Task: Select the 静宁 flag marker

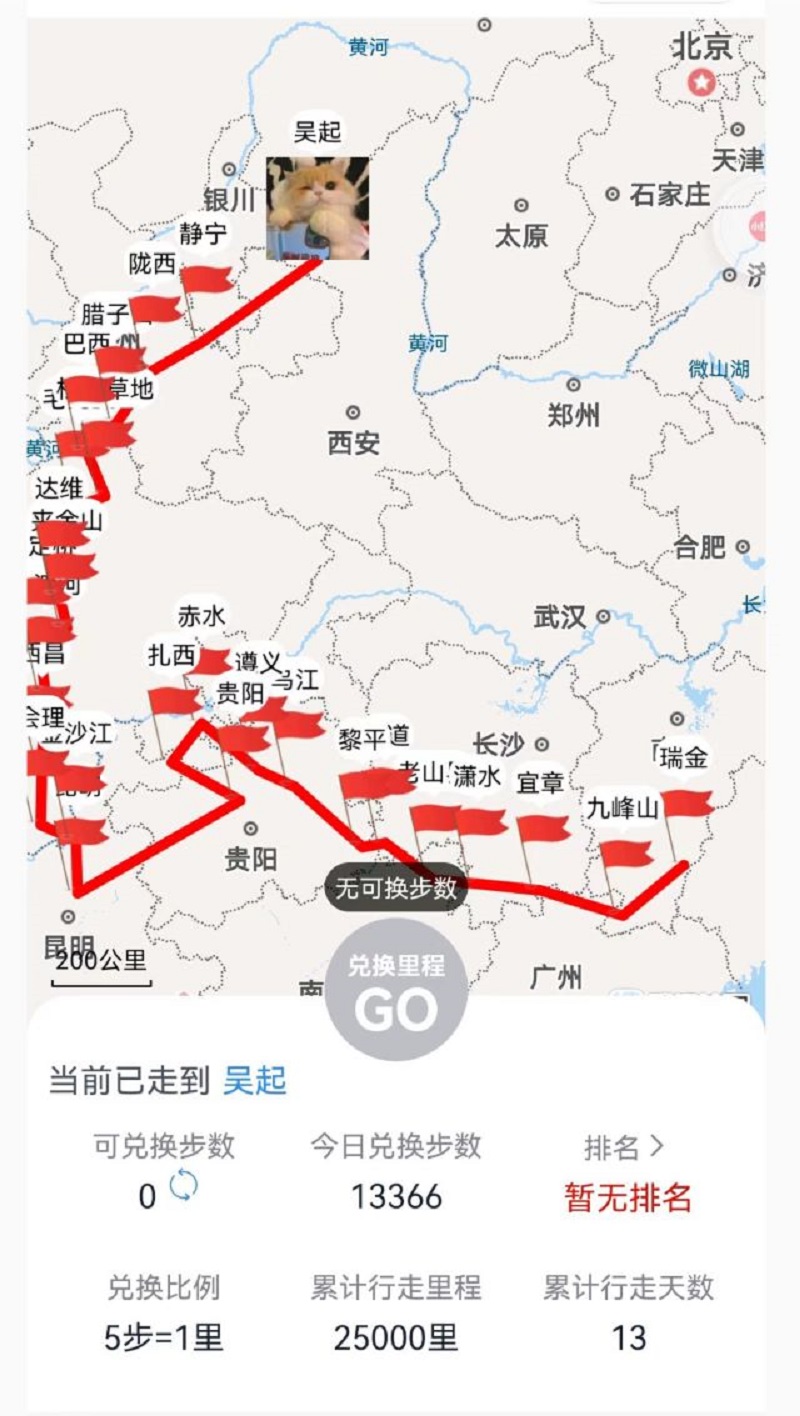Action: coord(207,279)
